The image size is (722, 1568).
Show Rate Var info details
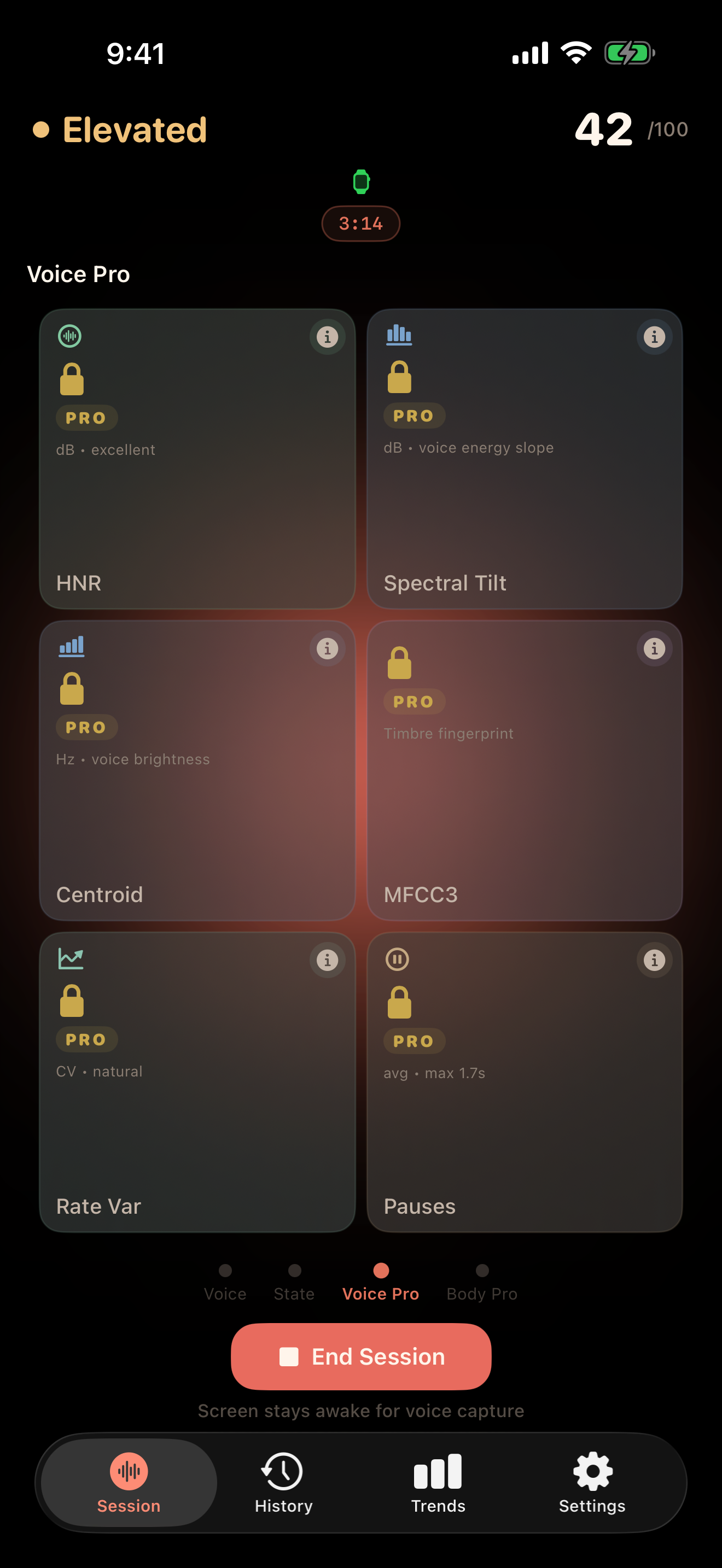(x=327, y=960)
